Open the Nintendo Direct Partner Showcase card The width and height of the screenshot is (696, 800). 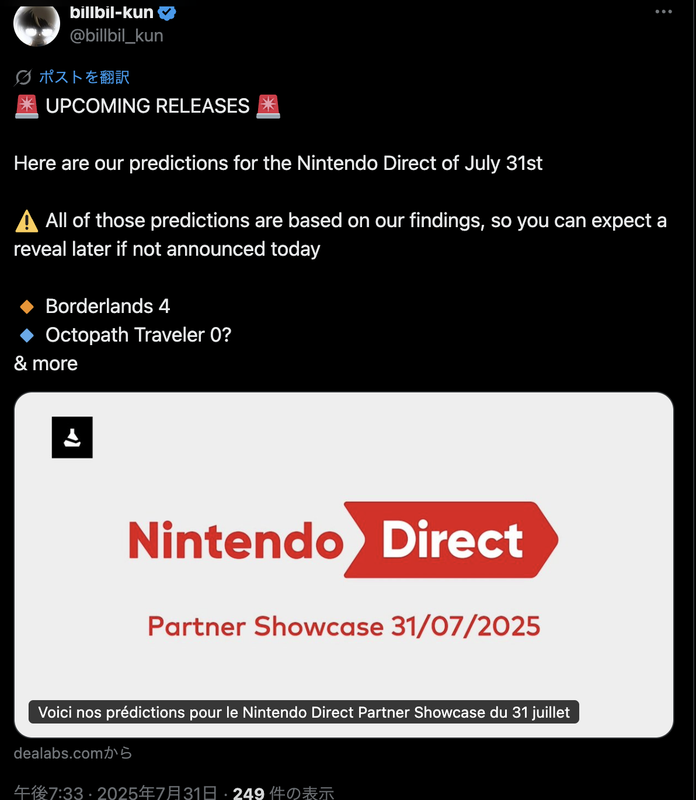click(343, 564)
